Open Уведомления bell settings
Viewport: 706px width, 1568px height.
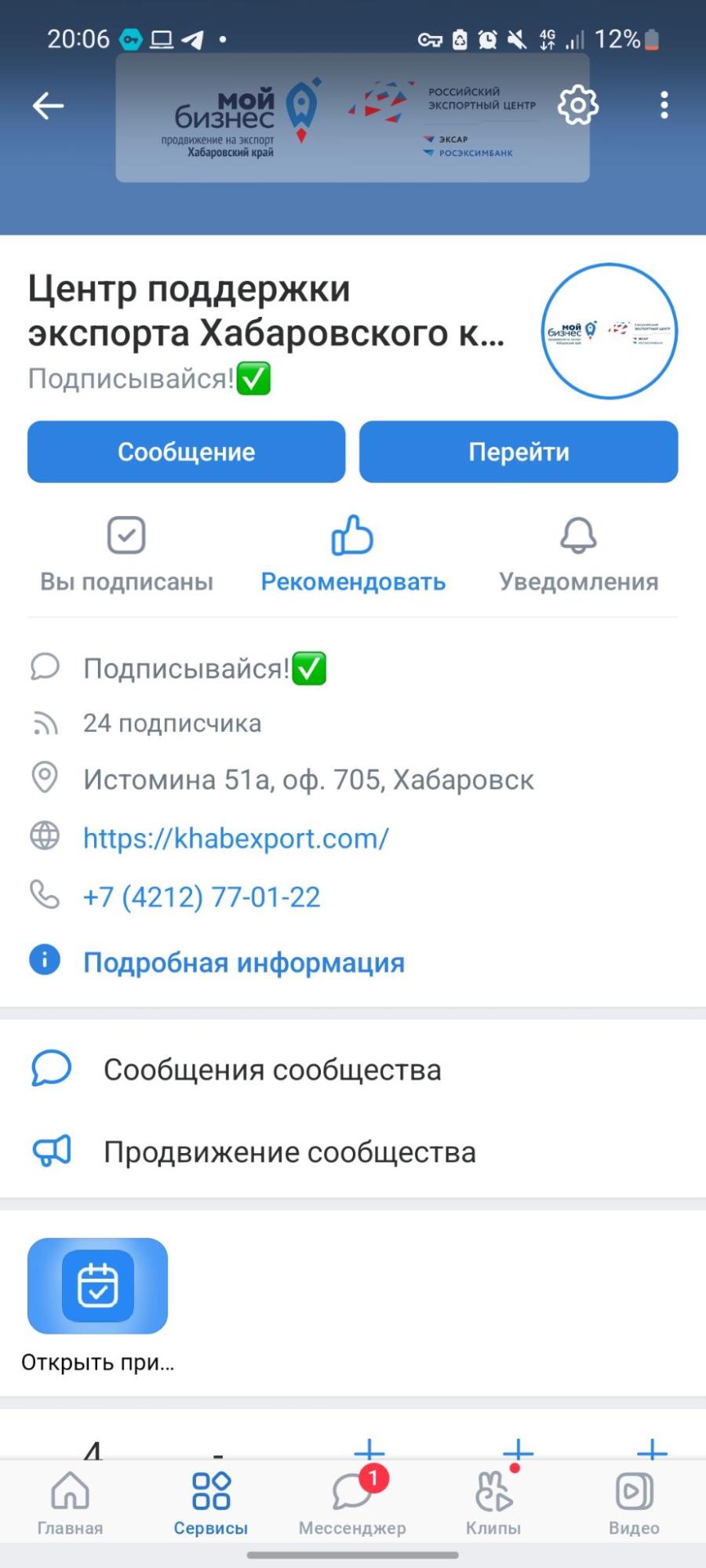point(579,555)
